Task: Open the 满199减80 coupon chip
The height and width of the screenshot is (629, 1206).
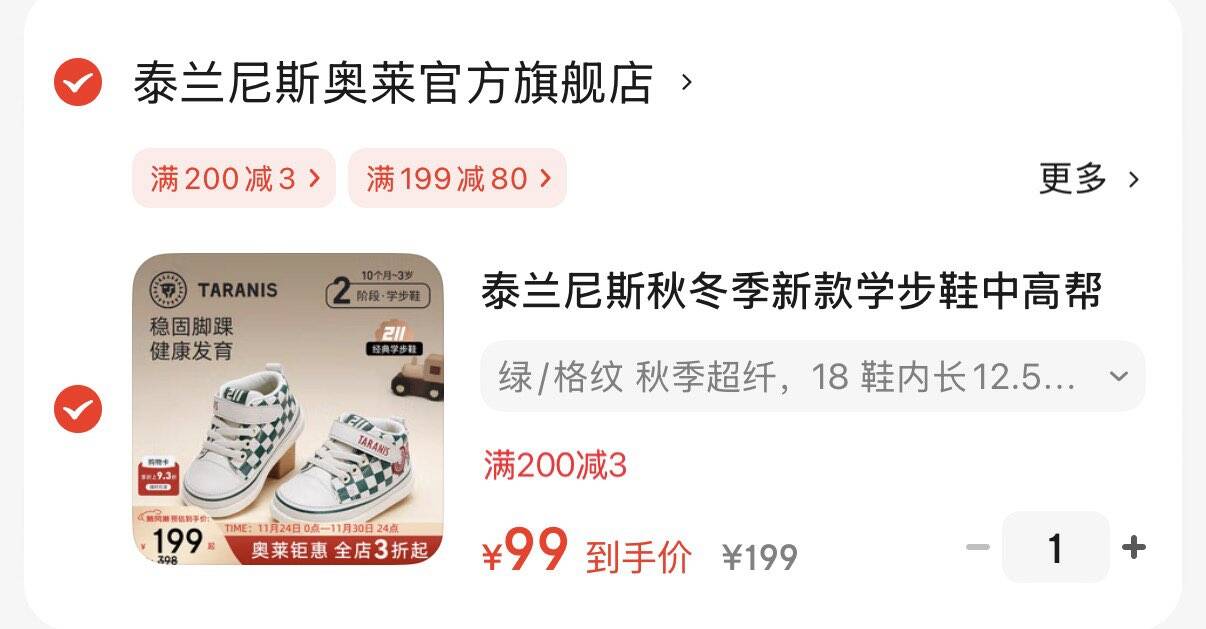Action: (x=458, y=179)
